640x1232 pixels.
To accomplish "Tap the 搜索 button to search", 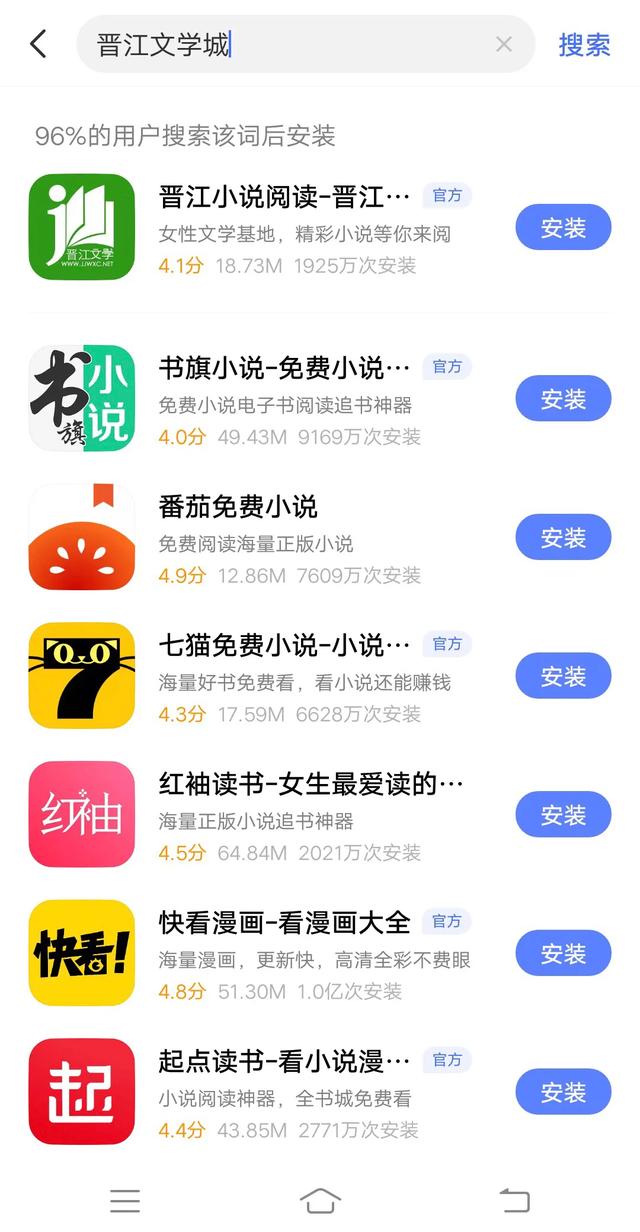I will 584,44.
